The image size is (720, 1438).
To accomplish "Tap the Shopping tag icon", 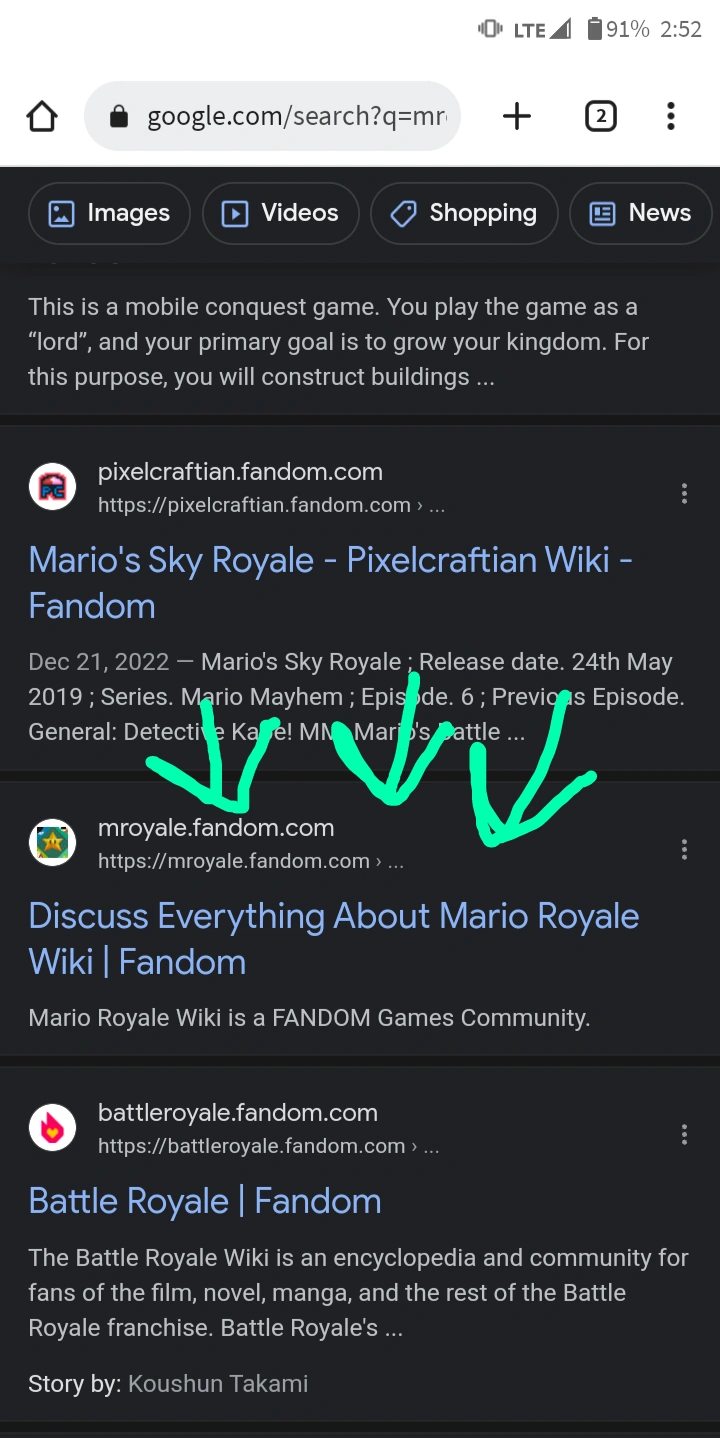I will tap(403, 213).
